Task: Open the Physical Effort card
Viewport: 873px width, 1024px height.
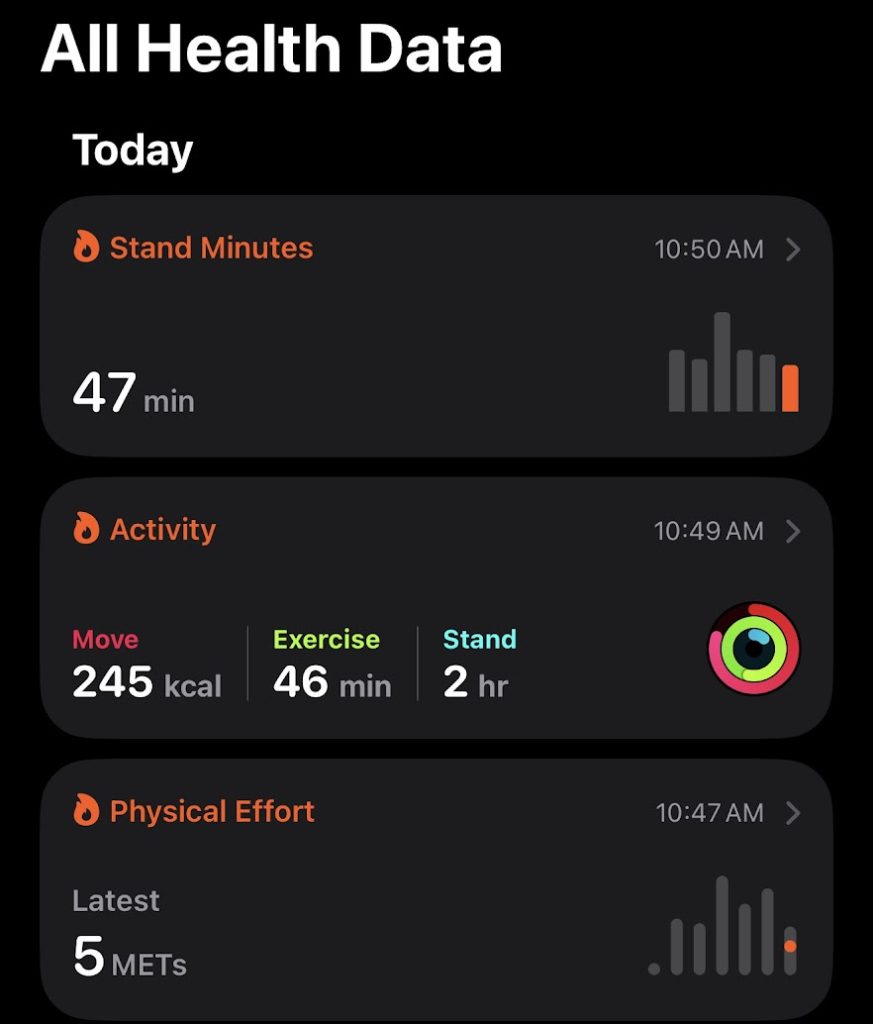Action: pyautogui.click(x=436, y=888)
